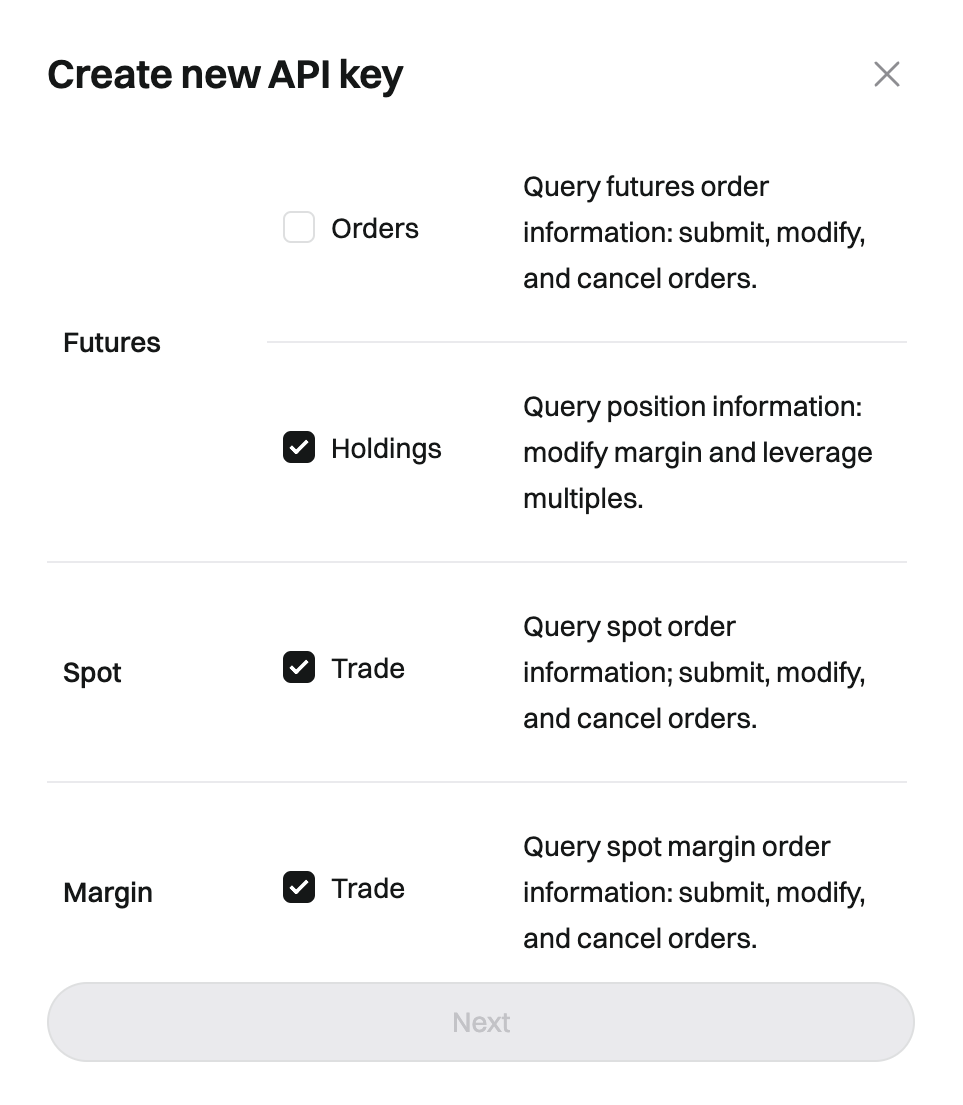Image resolution: width=963 pixels, height=1105 pixels.
Task: Uncheck the Futures Holdings permission
Action: [x=299, y=448]
